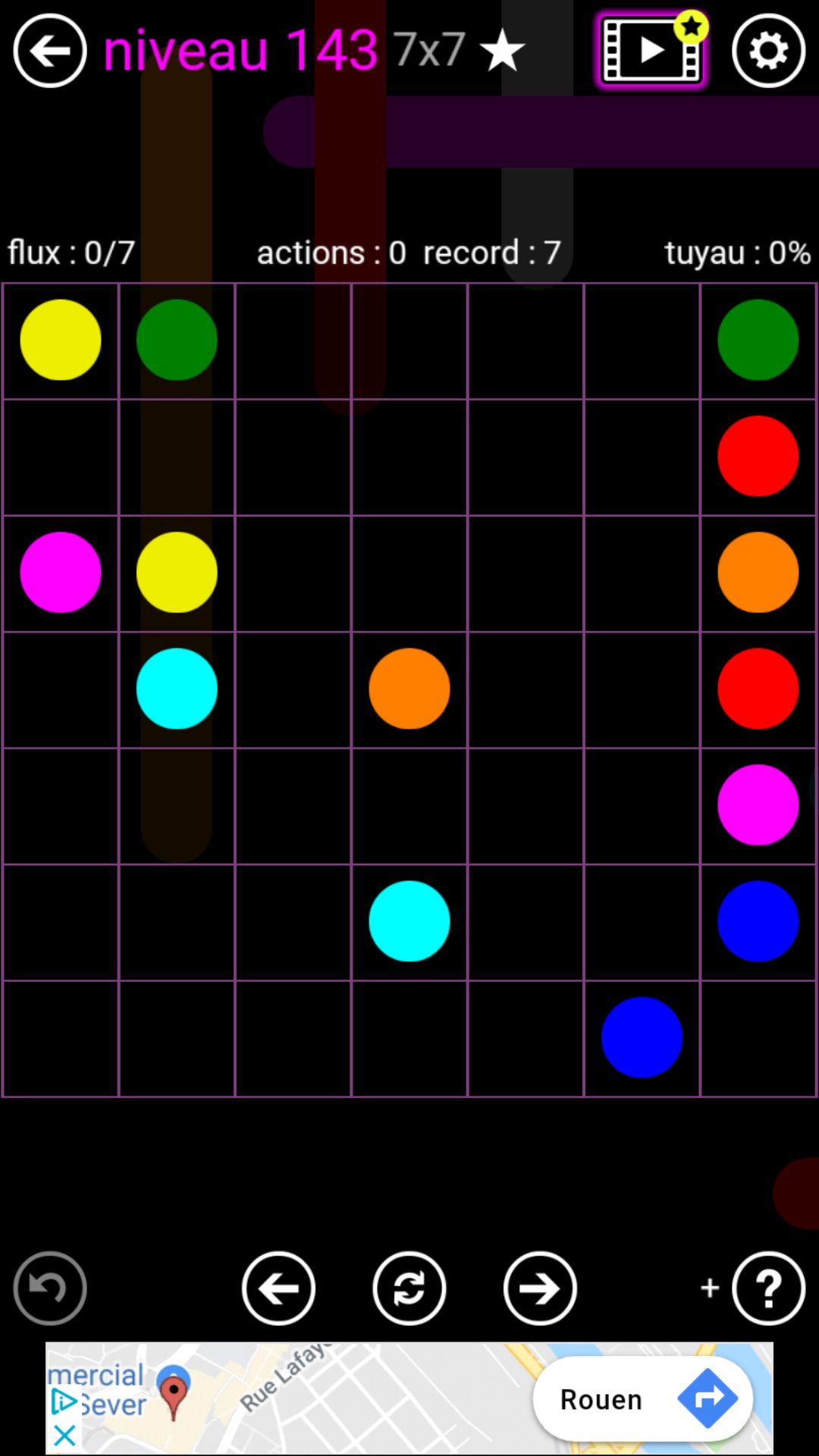Go back from level 143
Image resolution: width=819 pixels, height=1456 pixels.
[x=50, y=51]
